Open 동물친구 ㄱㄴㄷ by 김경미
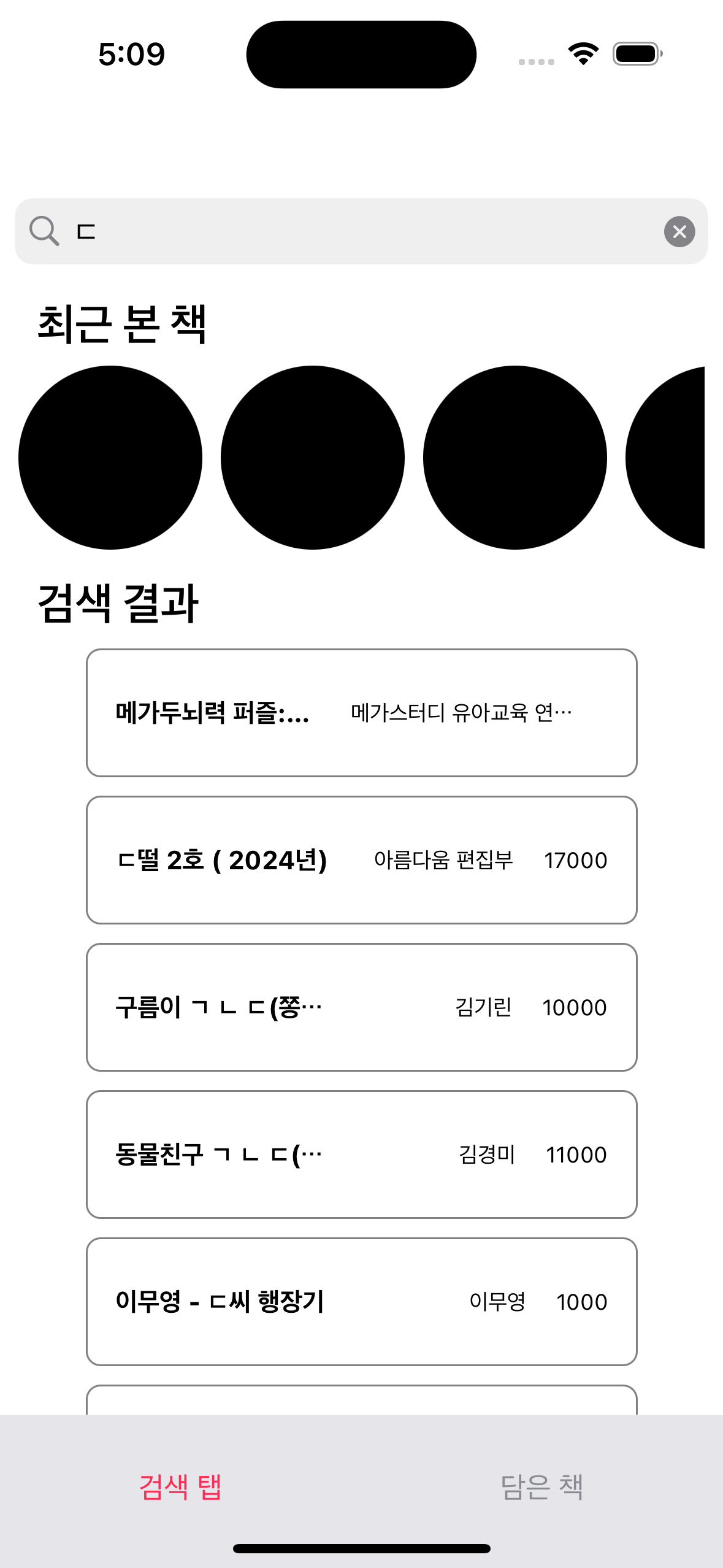The width and height of the screenshot is (723, 1568). point(361,1155)
